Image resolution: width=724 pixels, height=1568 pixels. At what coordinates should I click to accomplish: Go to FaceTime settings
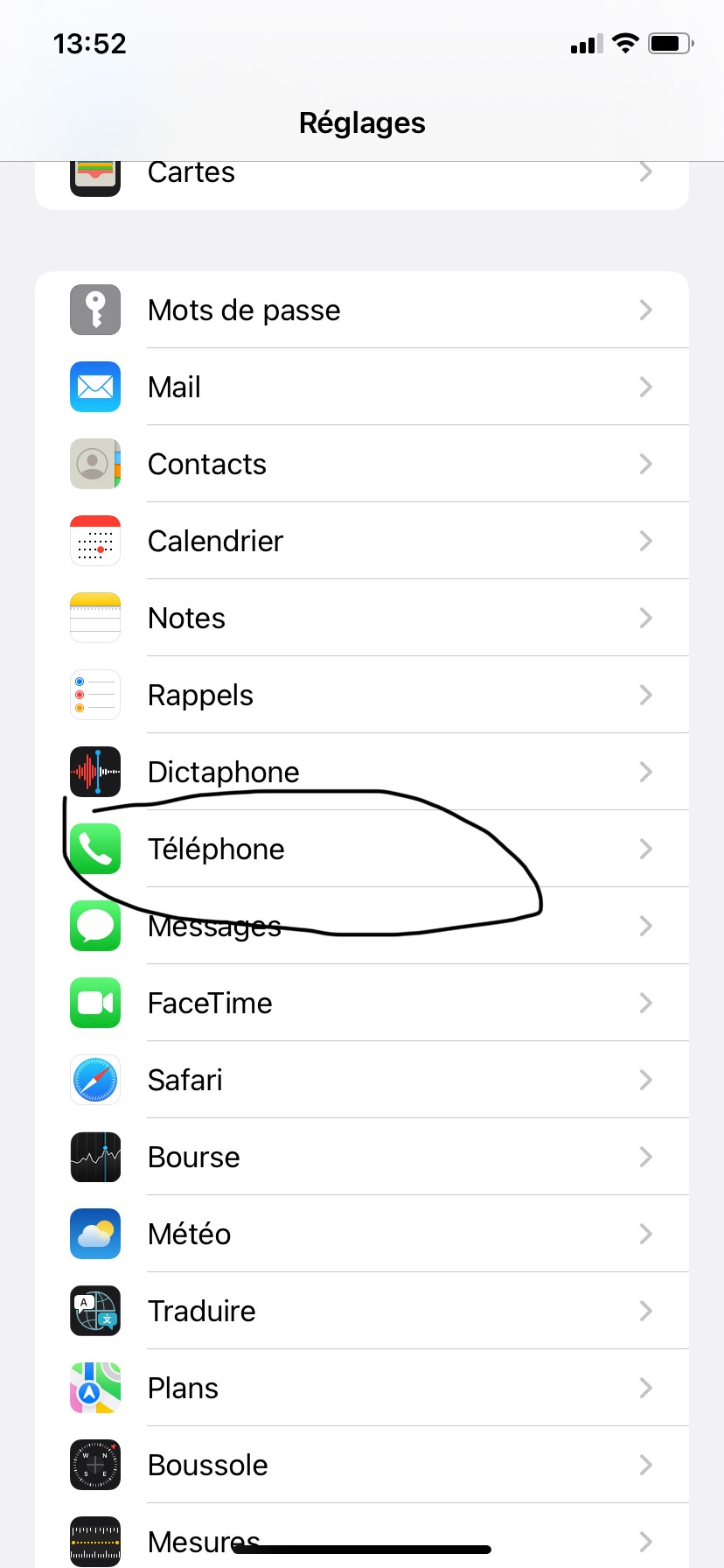pyautogui.click(x=362, y=1003)
